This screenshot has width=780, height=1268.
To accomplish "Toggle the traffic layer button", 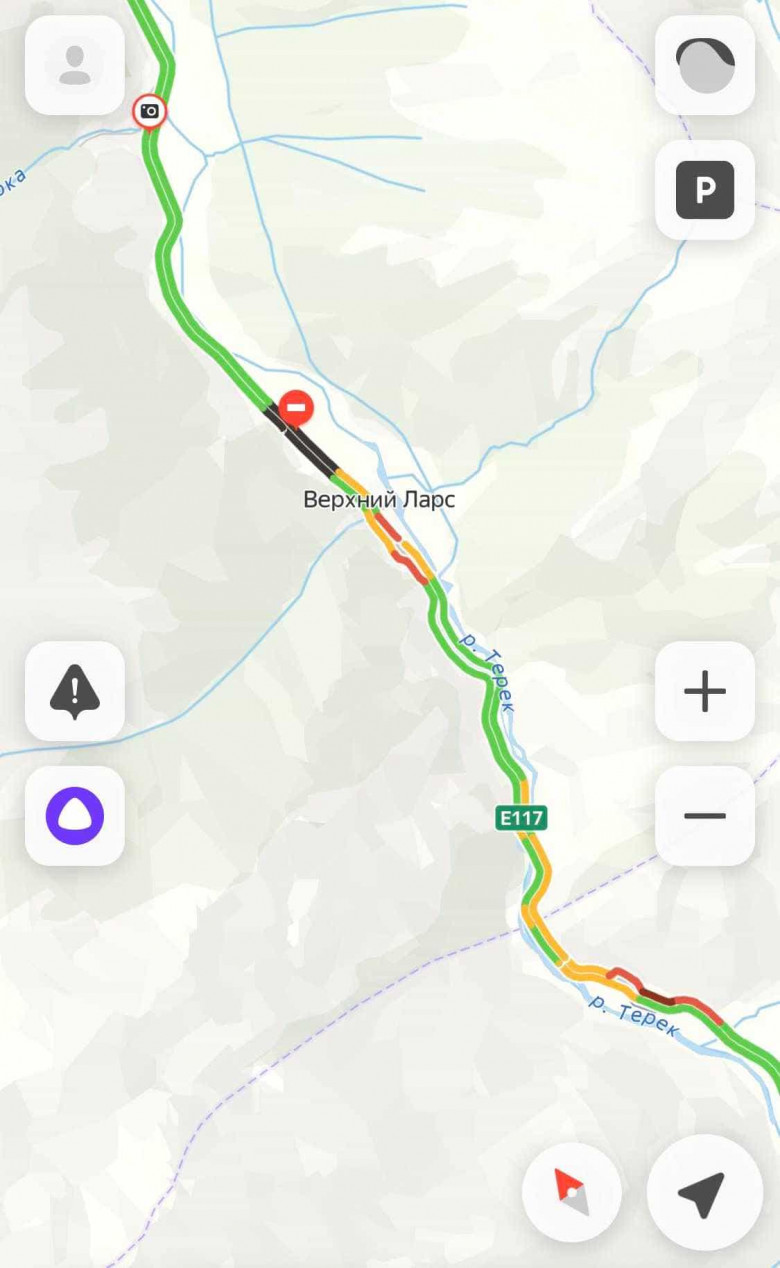I will pyautogui.click(x=705, y=65).
